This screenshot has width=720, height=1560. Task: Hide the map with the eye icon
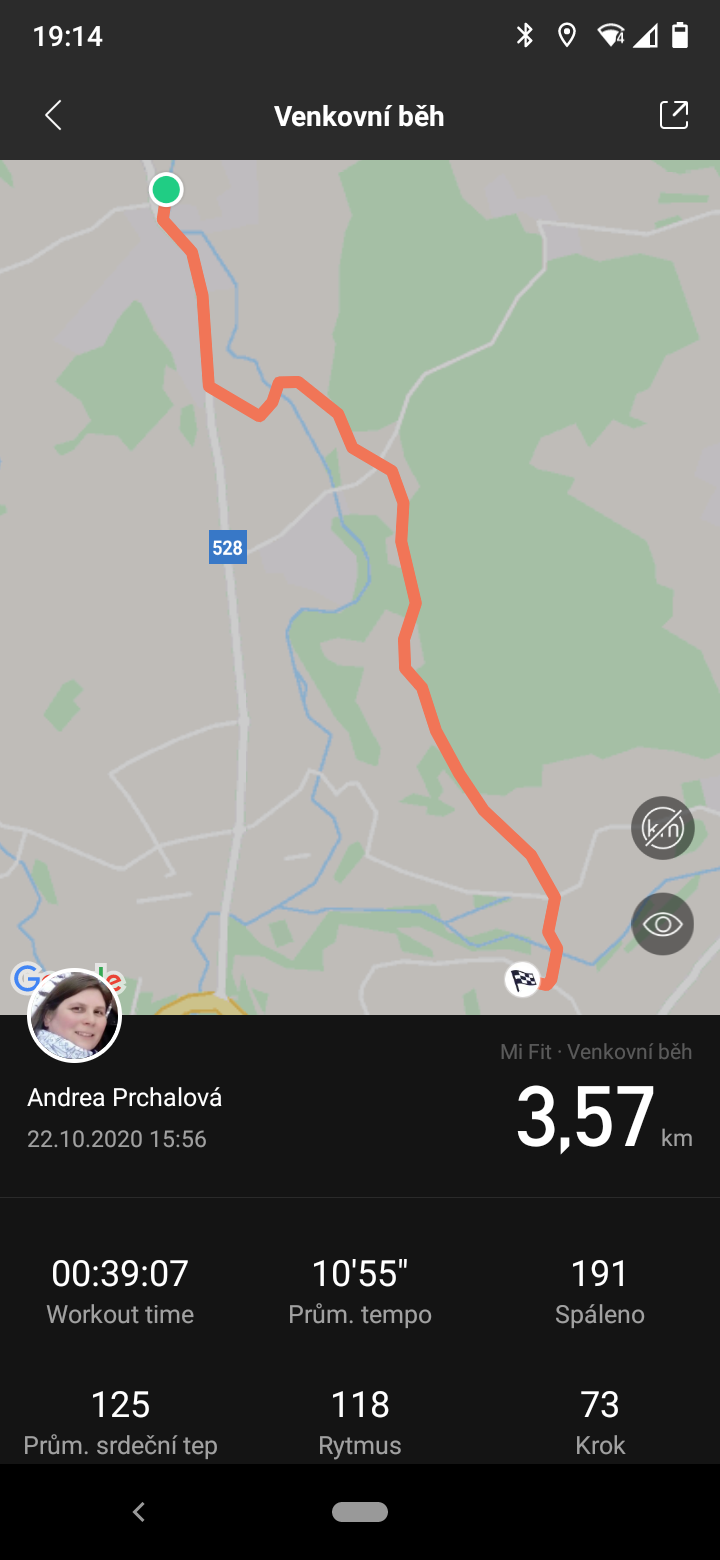coord(663,923)
